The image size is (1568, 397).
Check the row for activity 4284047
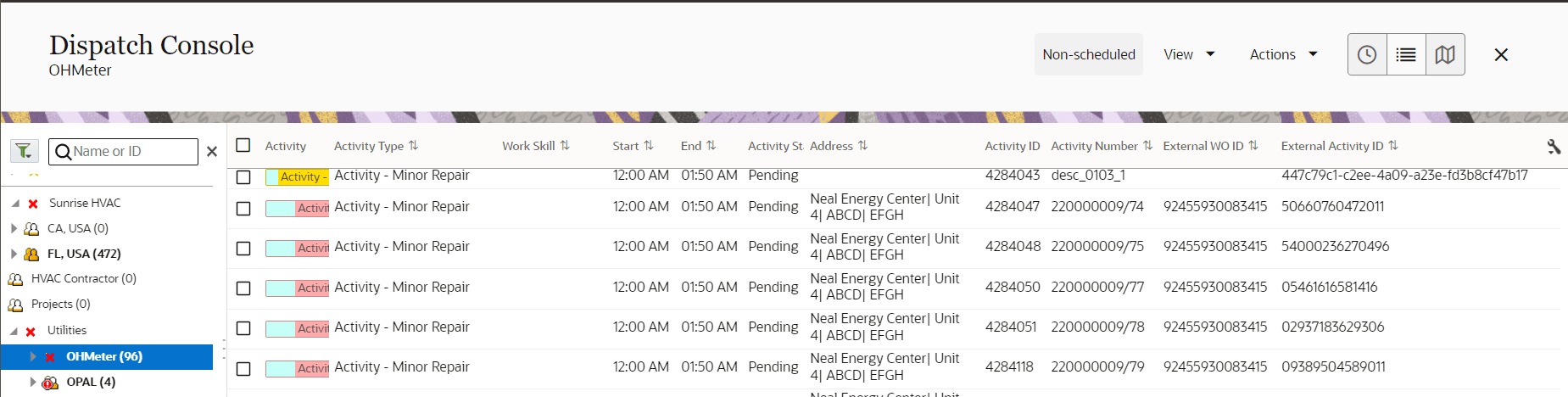[x=243, y=208]
